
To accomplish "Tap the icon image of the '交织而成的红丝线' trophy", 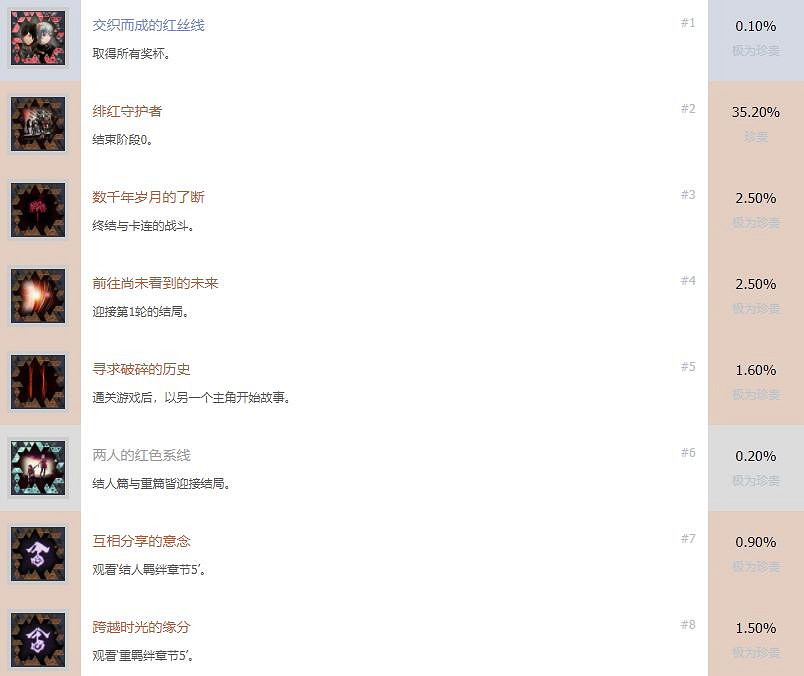I will (x=38, y=38).
